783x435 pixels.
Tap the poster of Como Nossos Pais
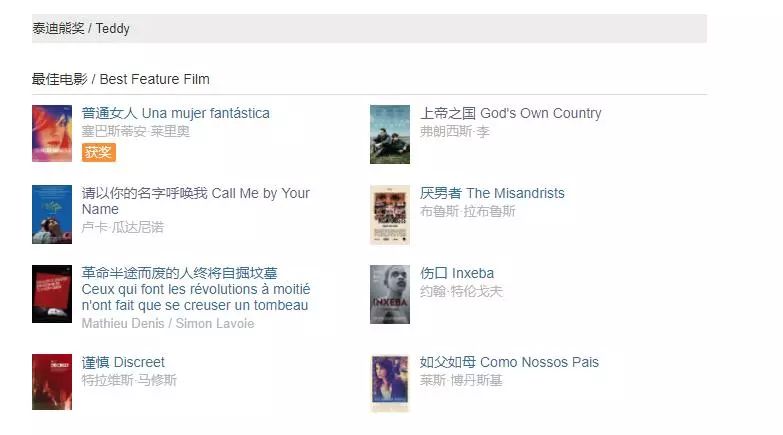pyautogui.click(x=389, y=382)
